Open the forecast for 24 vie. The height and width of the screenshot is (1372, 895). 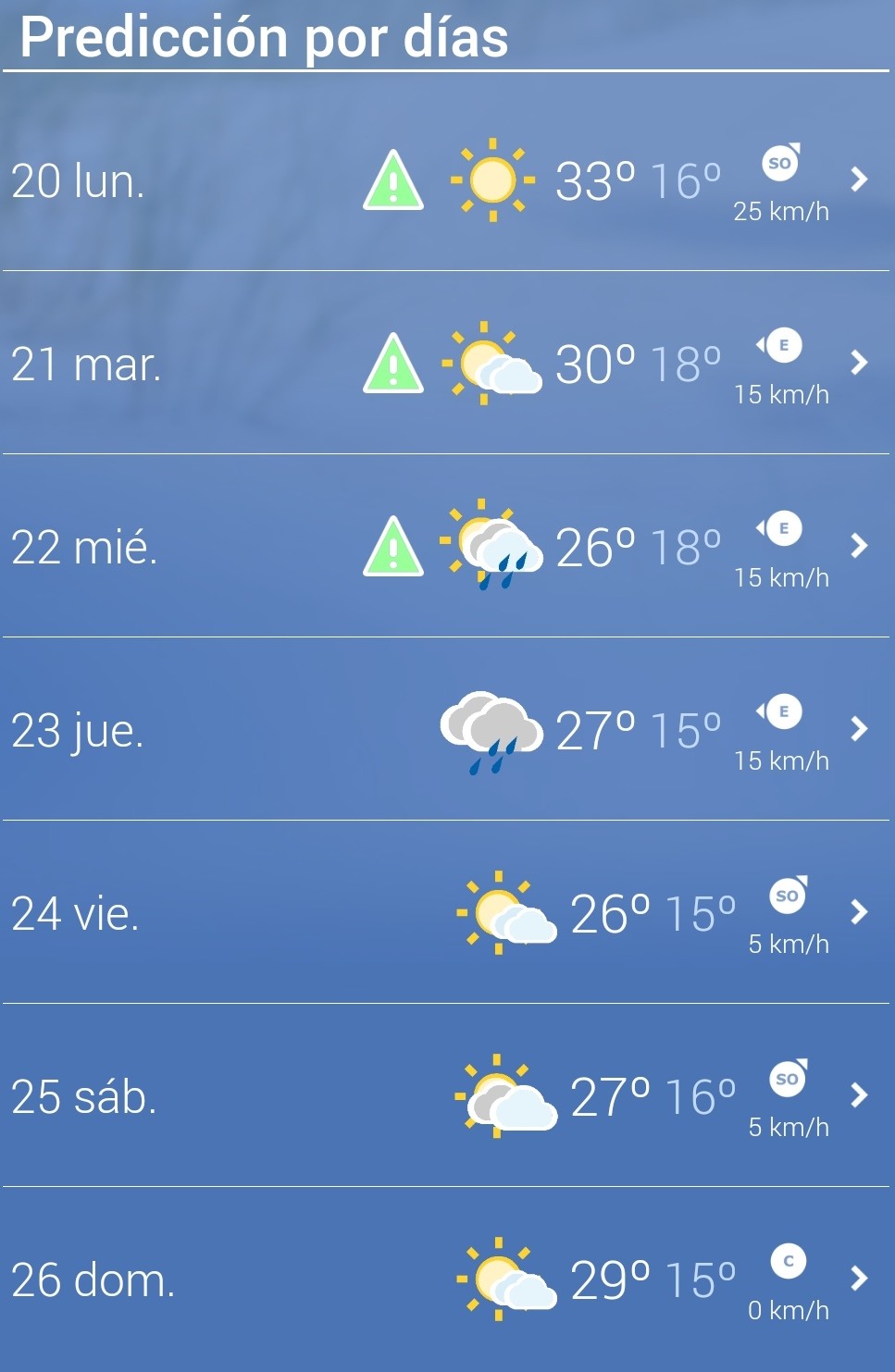click(859, 912)
